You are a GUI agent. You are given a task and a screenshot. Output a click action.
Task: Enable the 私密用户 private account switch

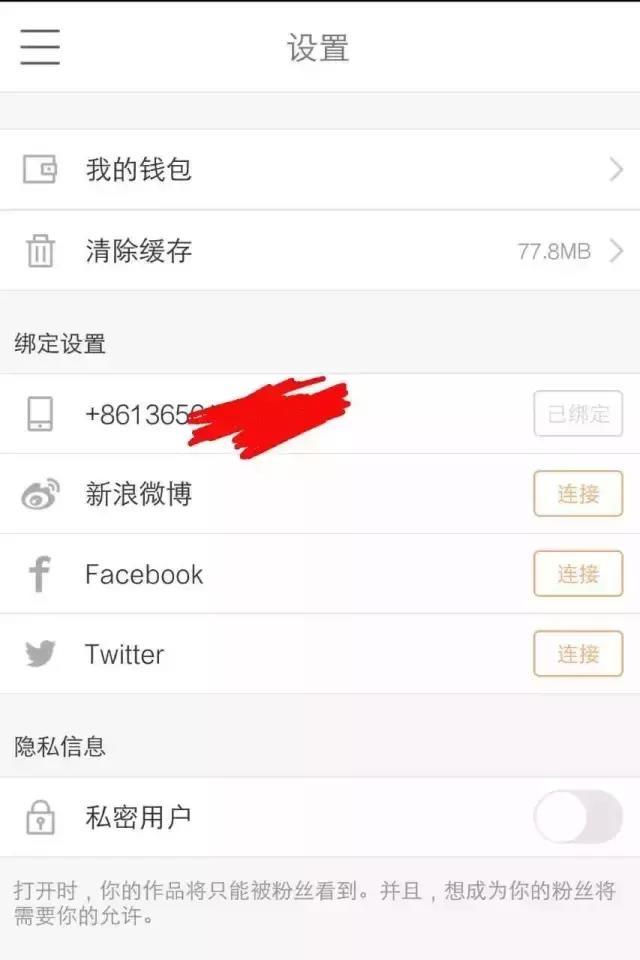coord(578,817)
